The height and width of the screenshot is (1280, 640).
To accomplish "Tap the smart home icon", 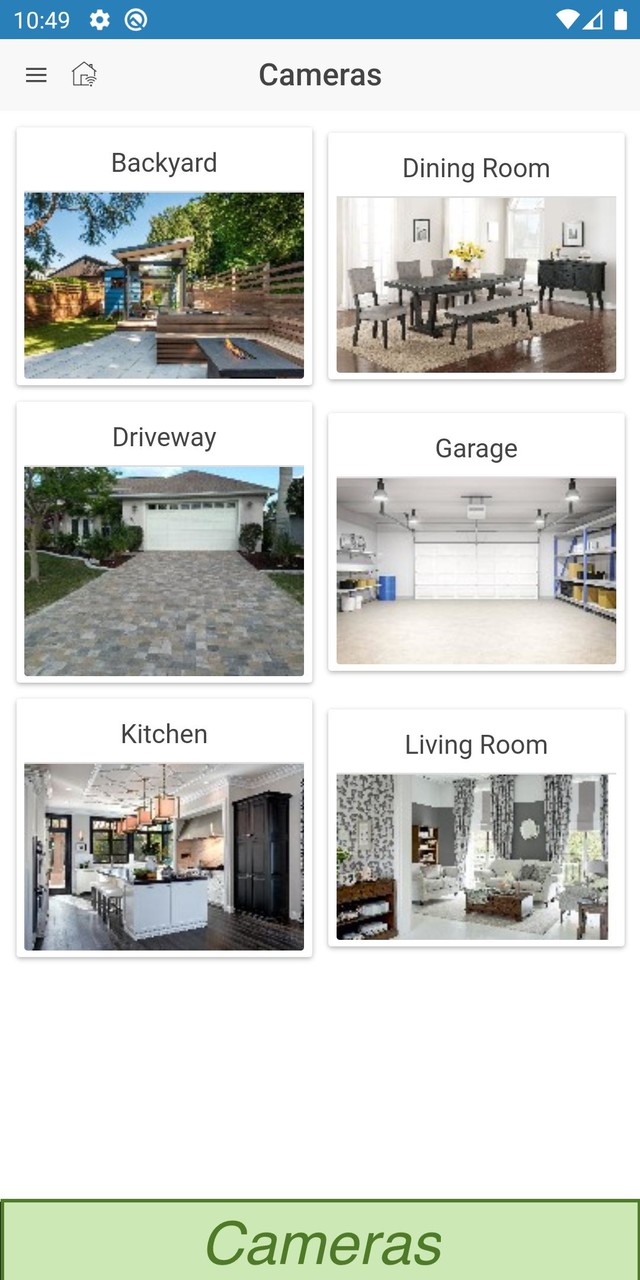I will coord(85,75).
